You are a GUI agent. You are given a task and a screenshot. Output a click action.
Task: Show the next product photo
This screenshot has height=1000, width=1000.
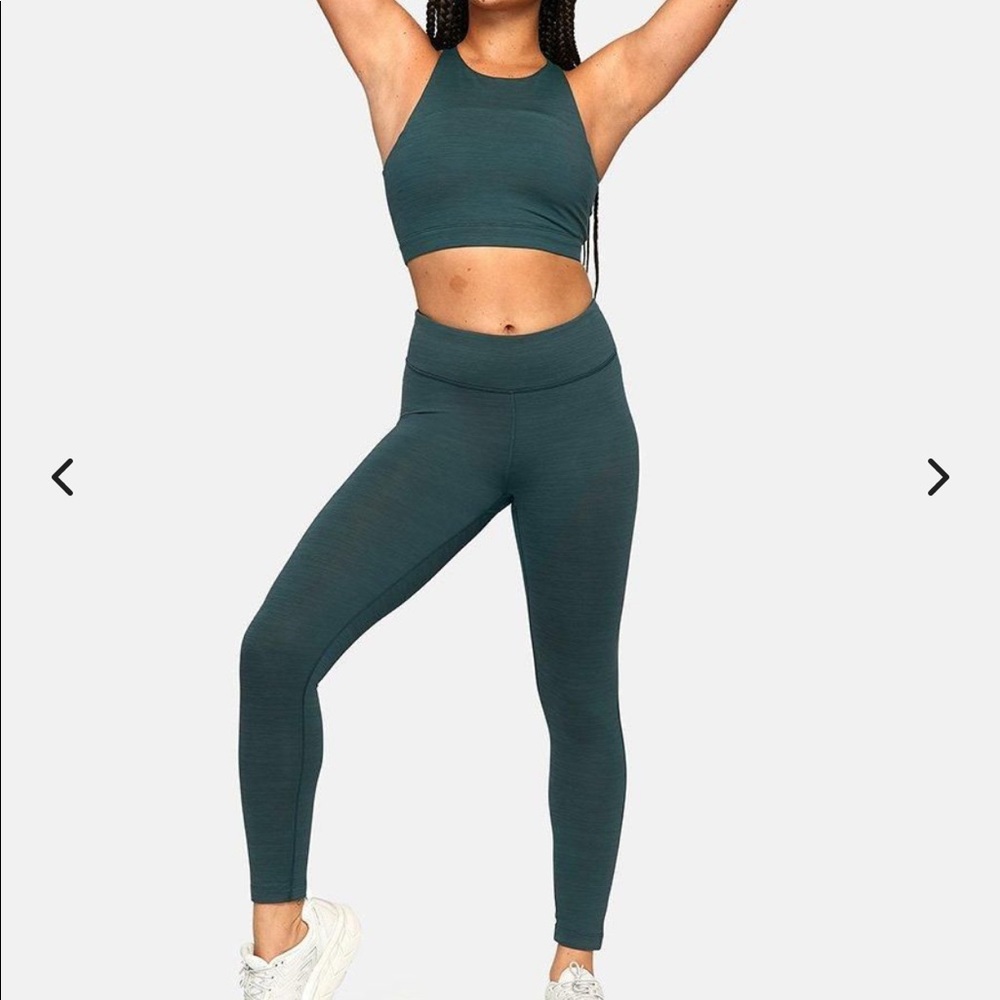(937, 477)
